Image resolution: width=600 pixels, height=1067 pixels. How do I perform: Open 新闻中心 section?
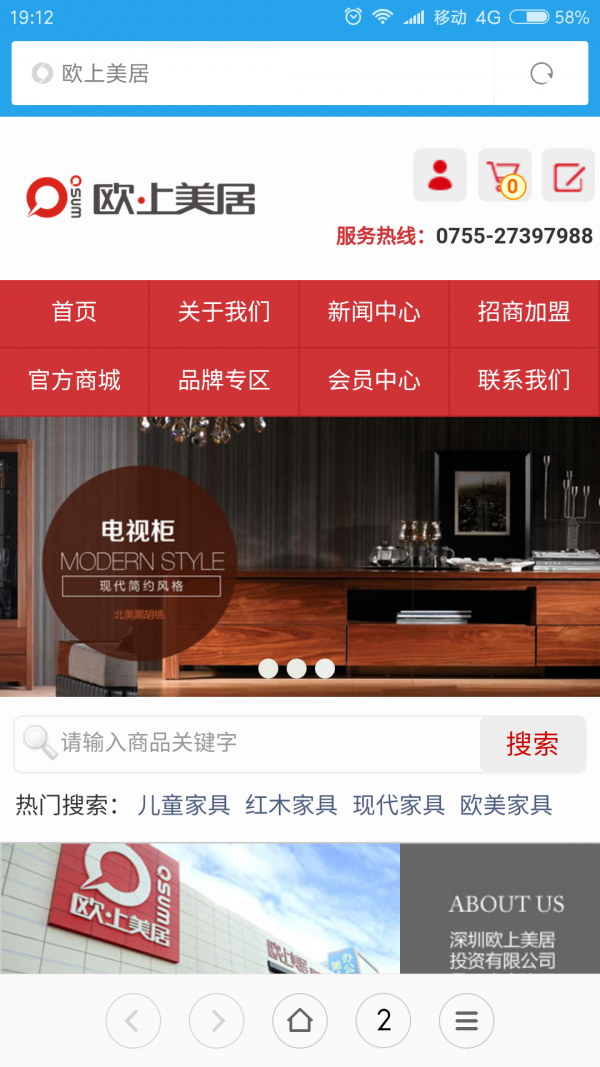tap(374, 313)
